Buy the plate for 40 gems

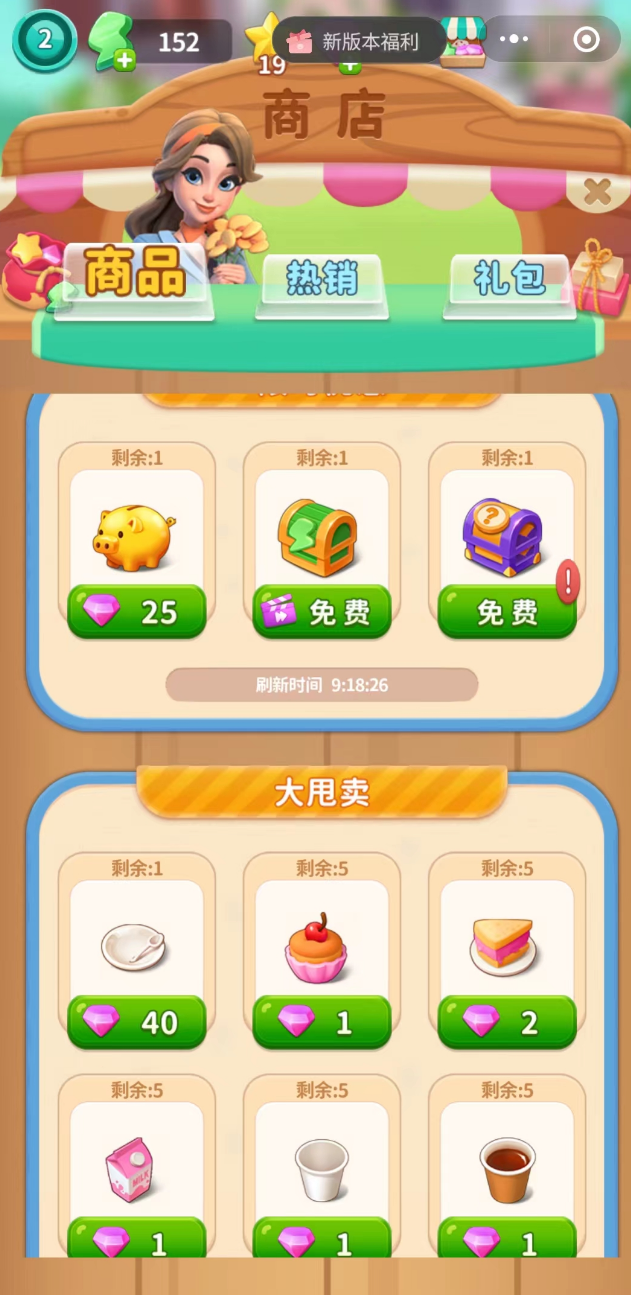137,1022
